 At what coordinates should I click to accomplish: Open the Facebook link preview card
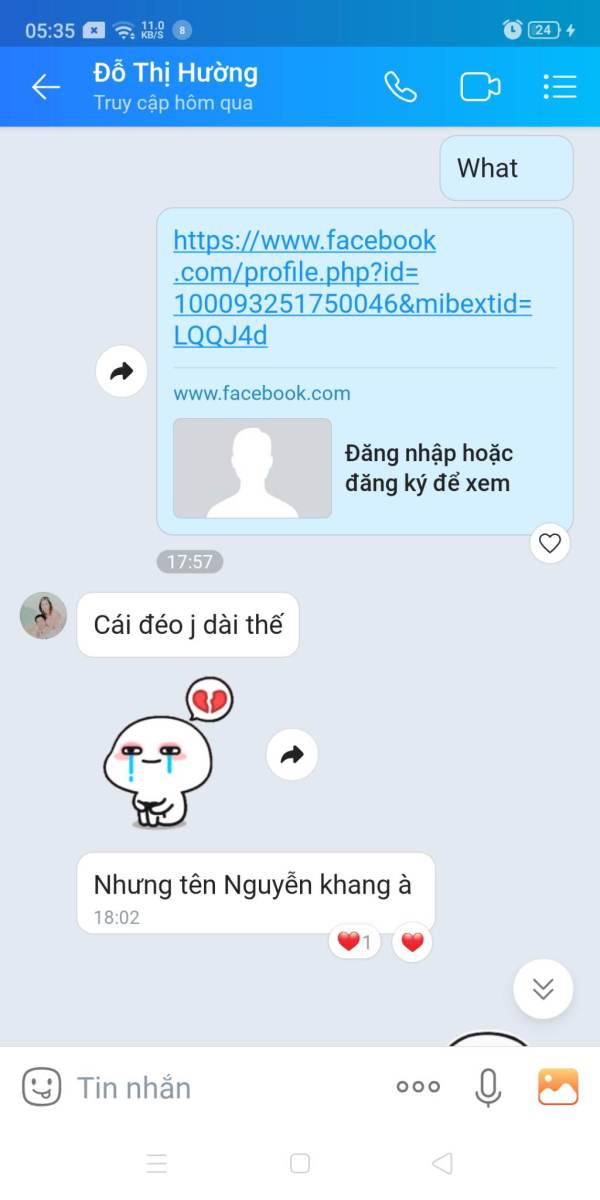[x=364, y=468]
